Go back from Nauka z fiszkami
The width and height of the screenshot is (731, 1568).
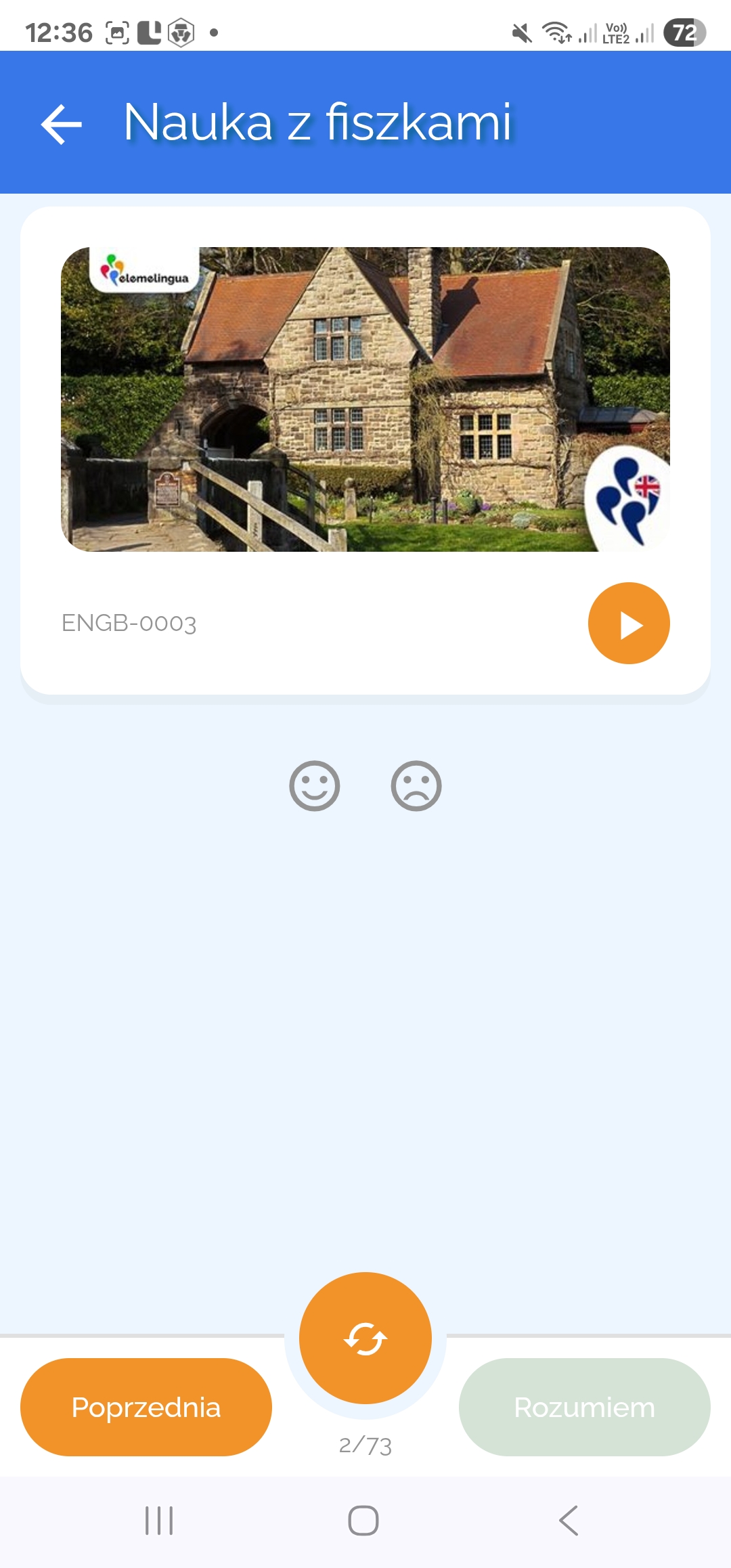coord(62,124)
